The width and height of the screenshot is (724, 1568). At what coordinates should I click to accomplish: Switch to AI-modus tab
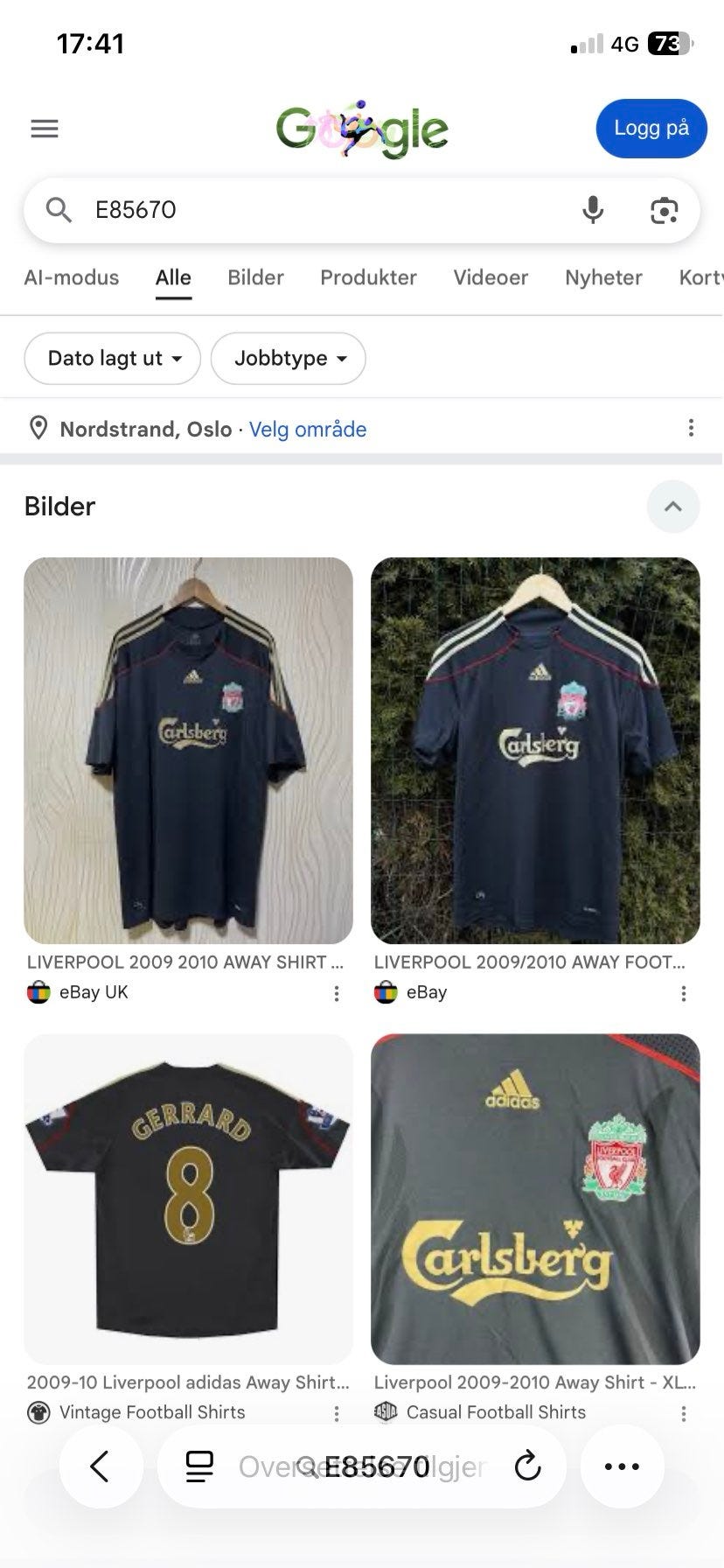point(72,277)
